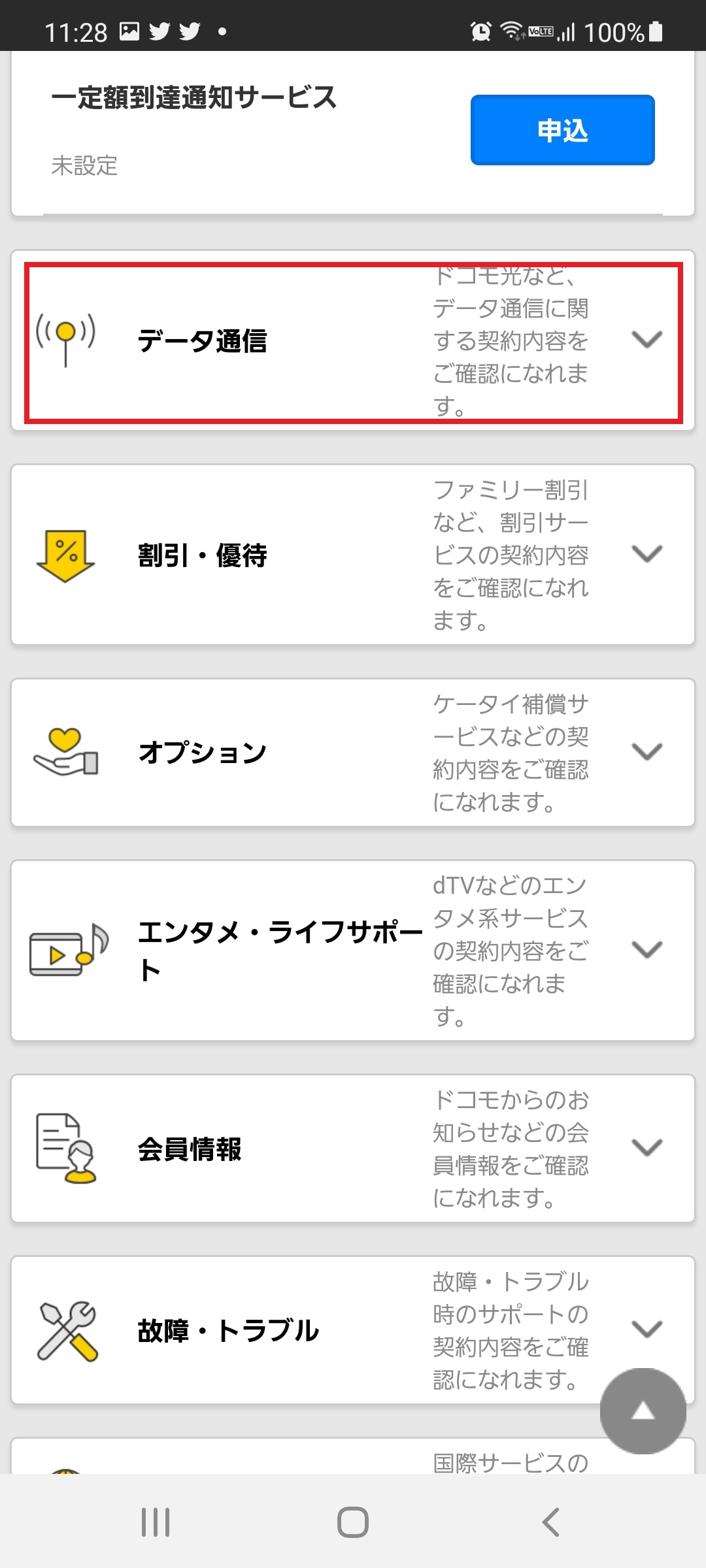The image size is (706, 1568).
Task: Expand the オプション section chevron
Action: pos(647,753)
